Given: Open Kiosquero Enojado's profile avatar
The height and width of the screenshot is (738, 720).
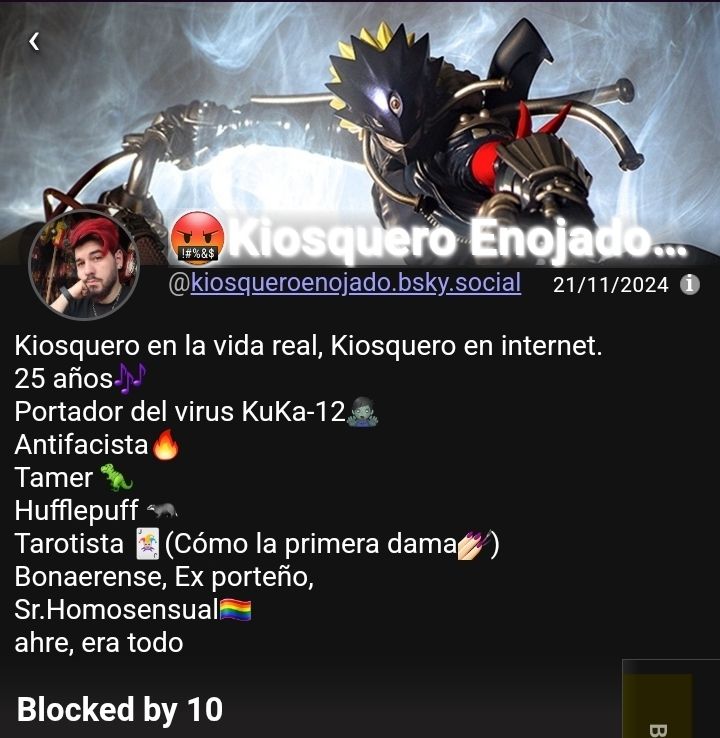Looking at the screenshot, I should click(84, 265).
